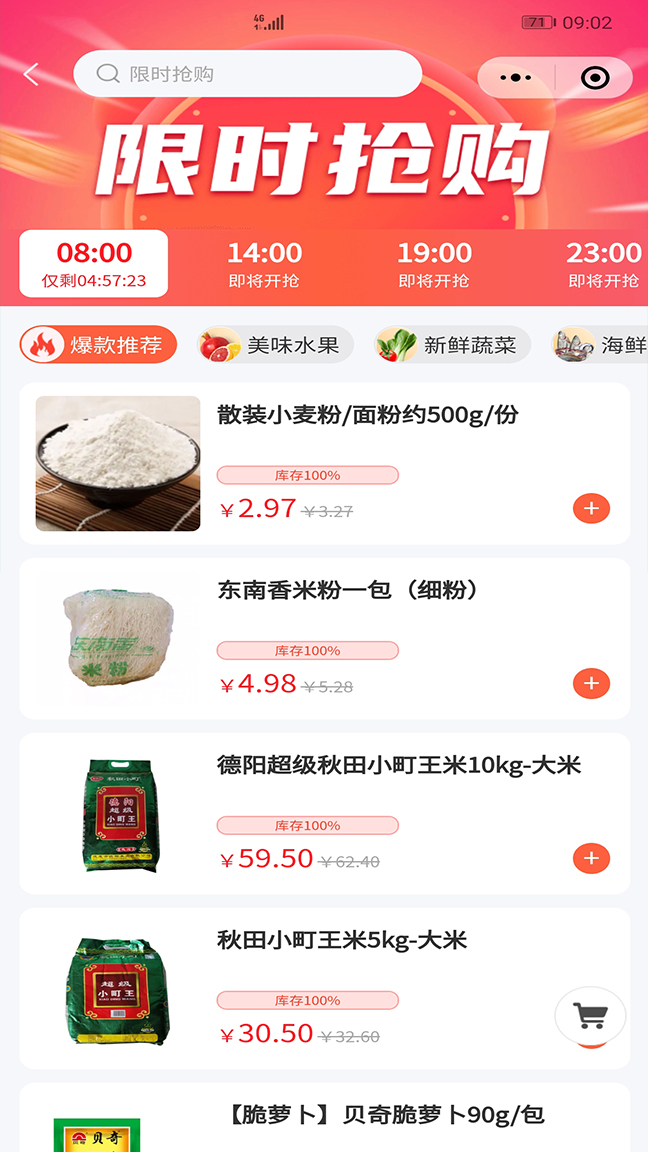Switch to the 23:00 sale slot
Image resolution: width=648 pixels, height=1152 pixels.
(603, 264)
